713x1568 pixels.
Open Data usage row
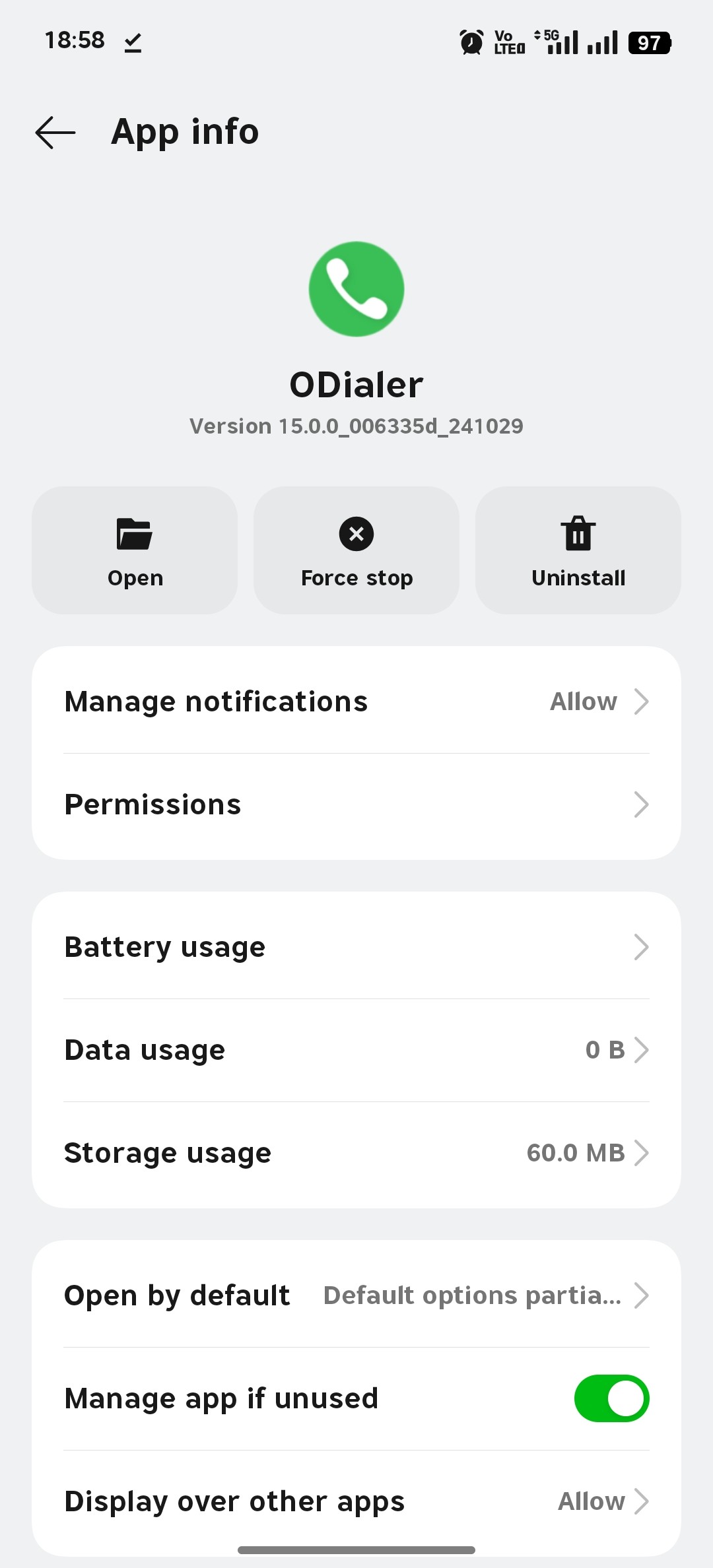coord(356,1050)
